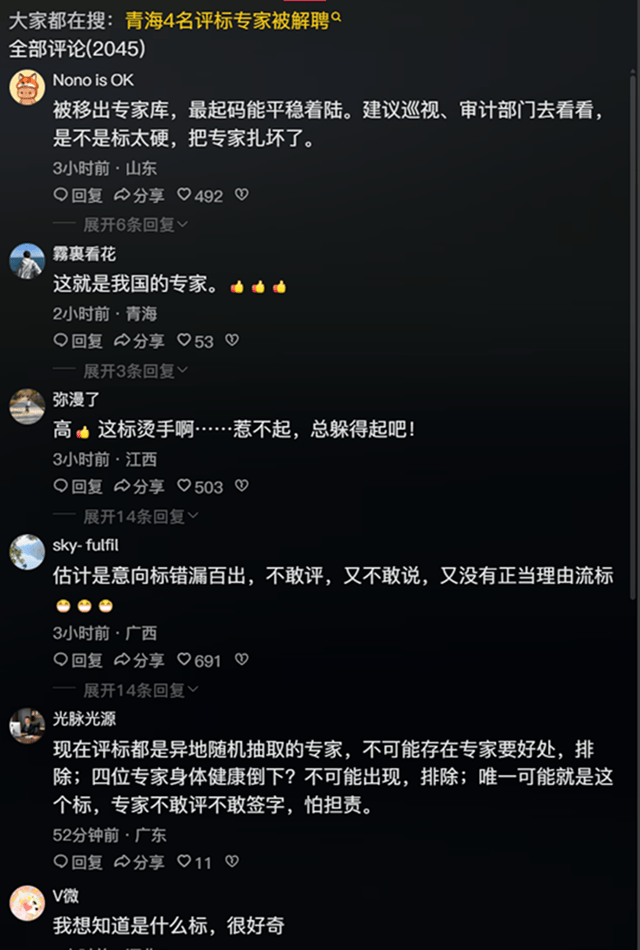Open 光脉光源's profile avatar
The width and height of the screenshot is (640, 950).
27,725
